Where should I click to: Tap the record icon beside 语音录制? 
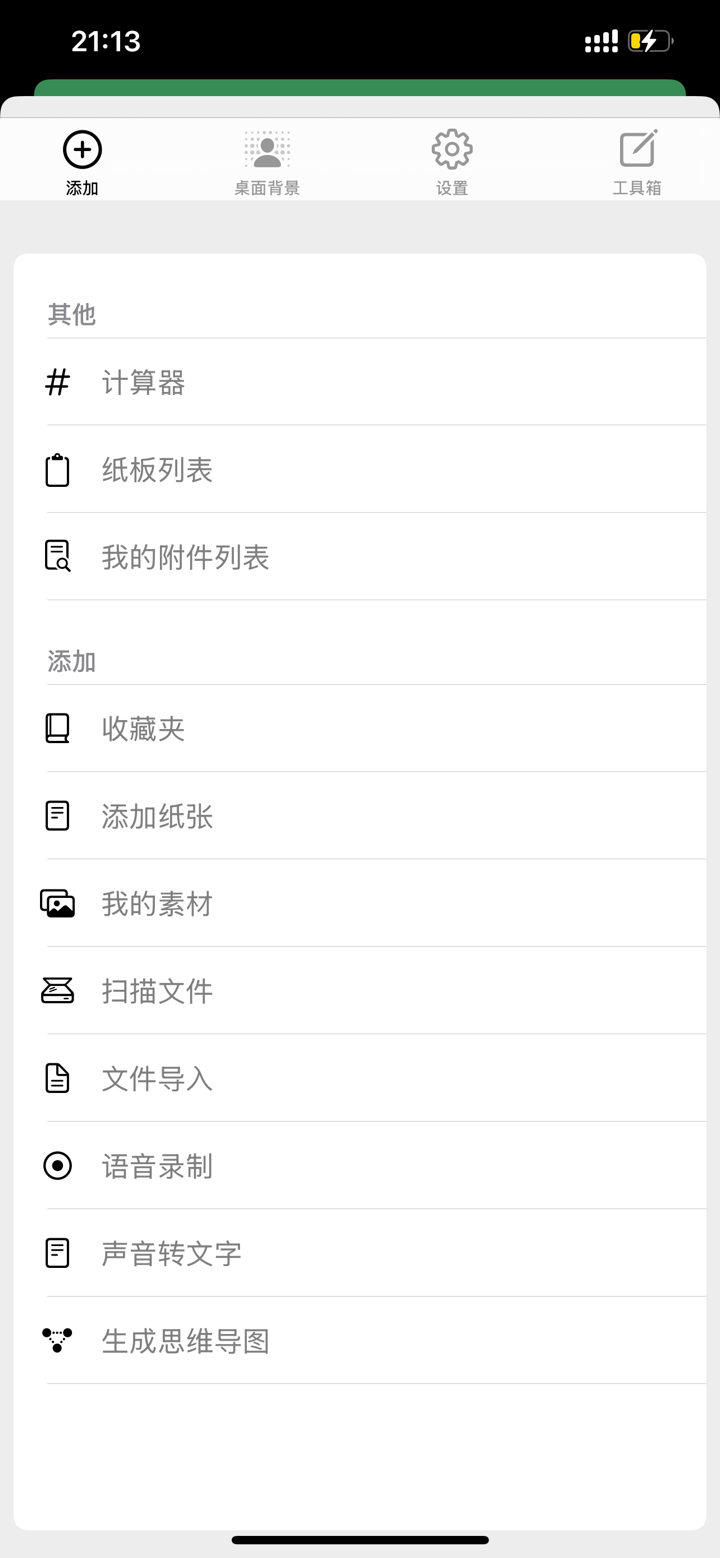(57, 1166)
